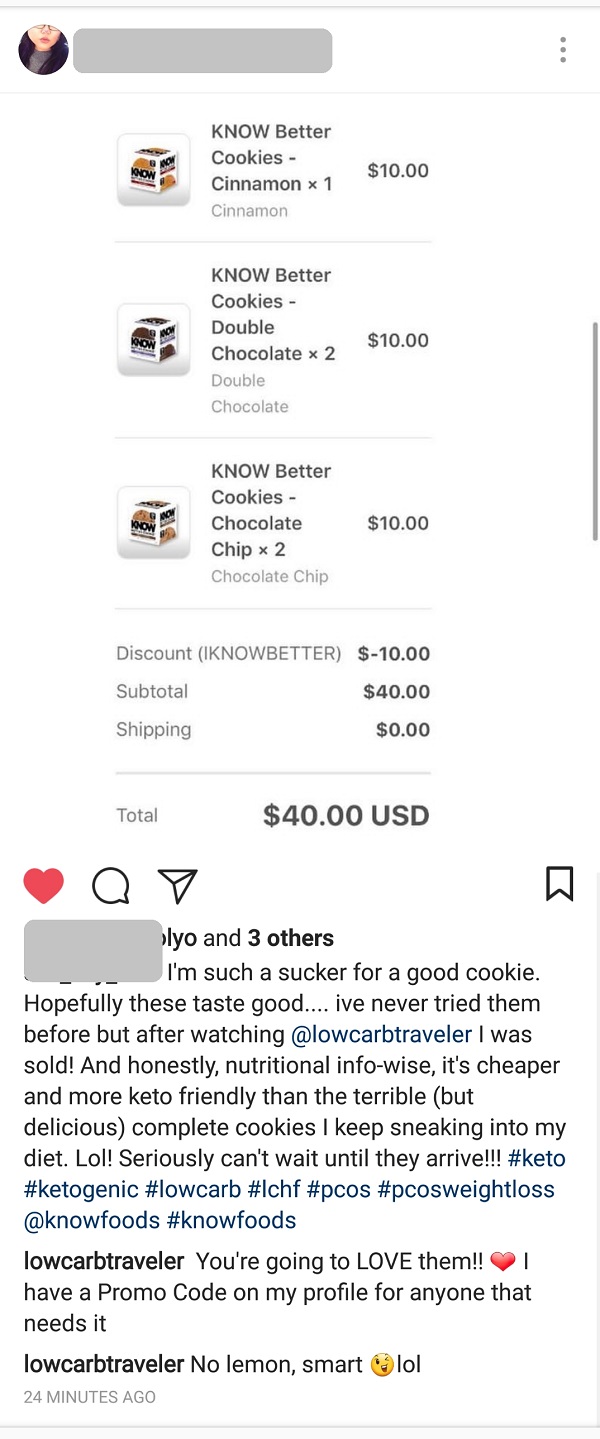Viewport: 600px width, 1439px height.
Task: Open the @knowfoods mention
Action: click(x=91, y=1220)
